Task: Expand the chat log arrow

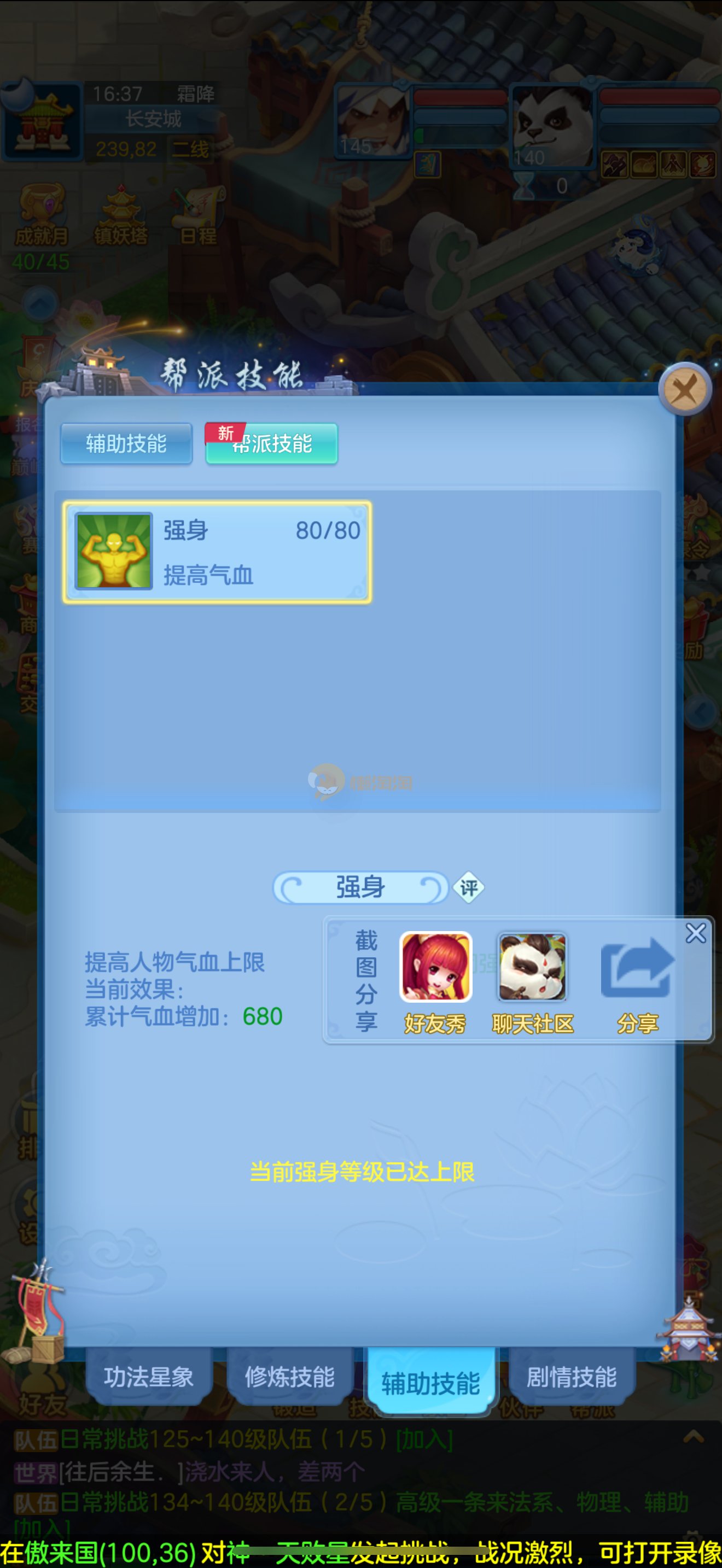Action: [694, 1438]
